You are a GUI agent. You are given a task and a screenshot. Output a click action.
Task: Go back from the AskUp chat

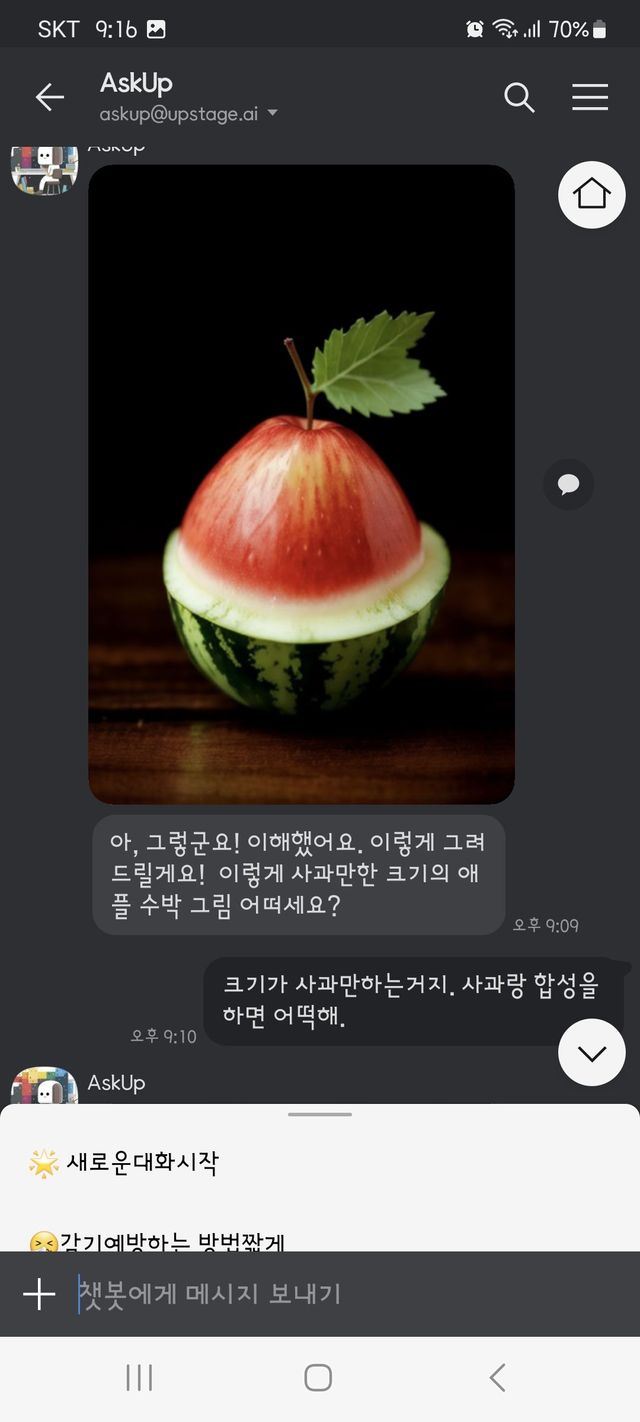tap(49, 97)
